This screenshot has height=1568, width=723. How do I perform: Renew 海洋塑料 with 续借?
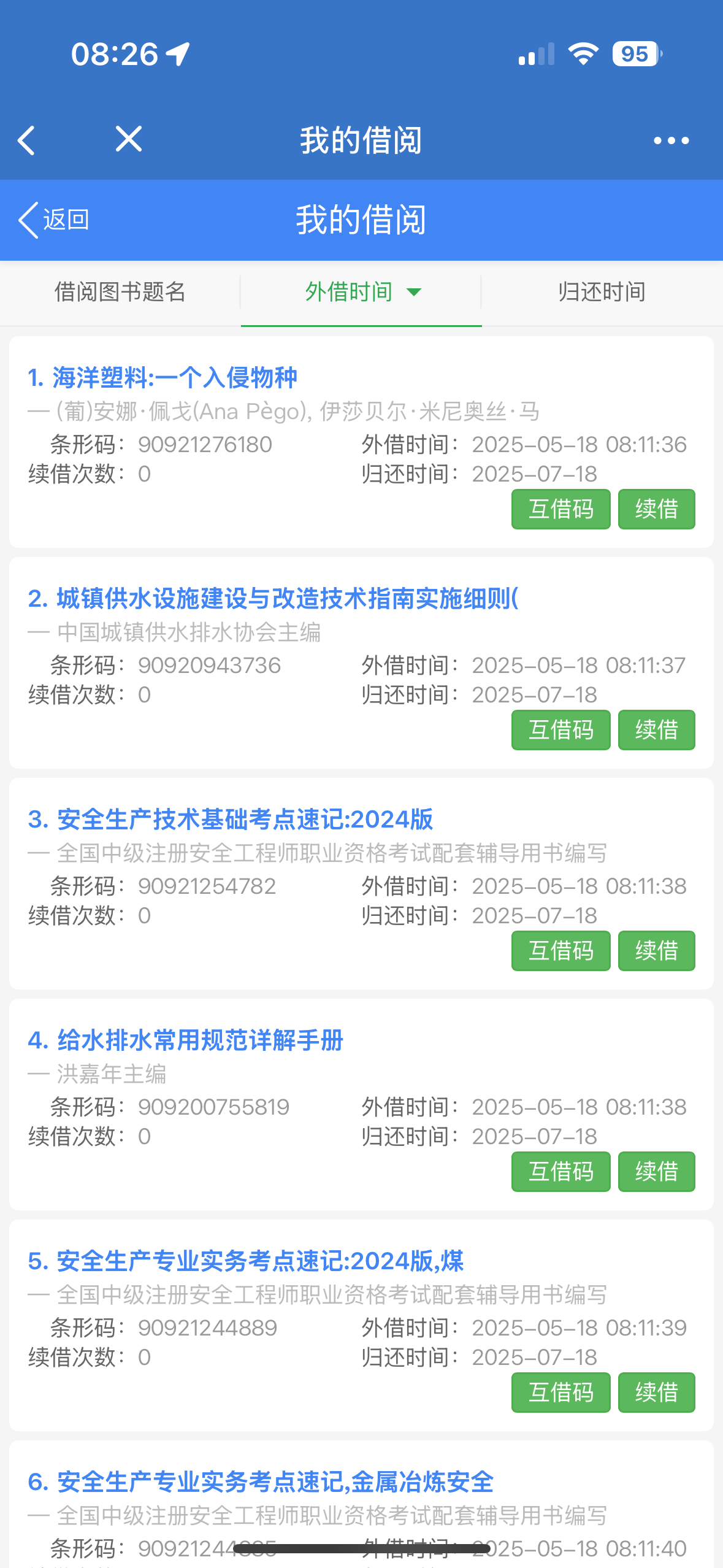point(656,509)
